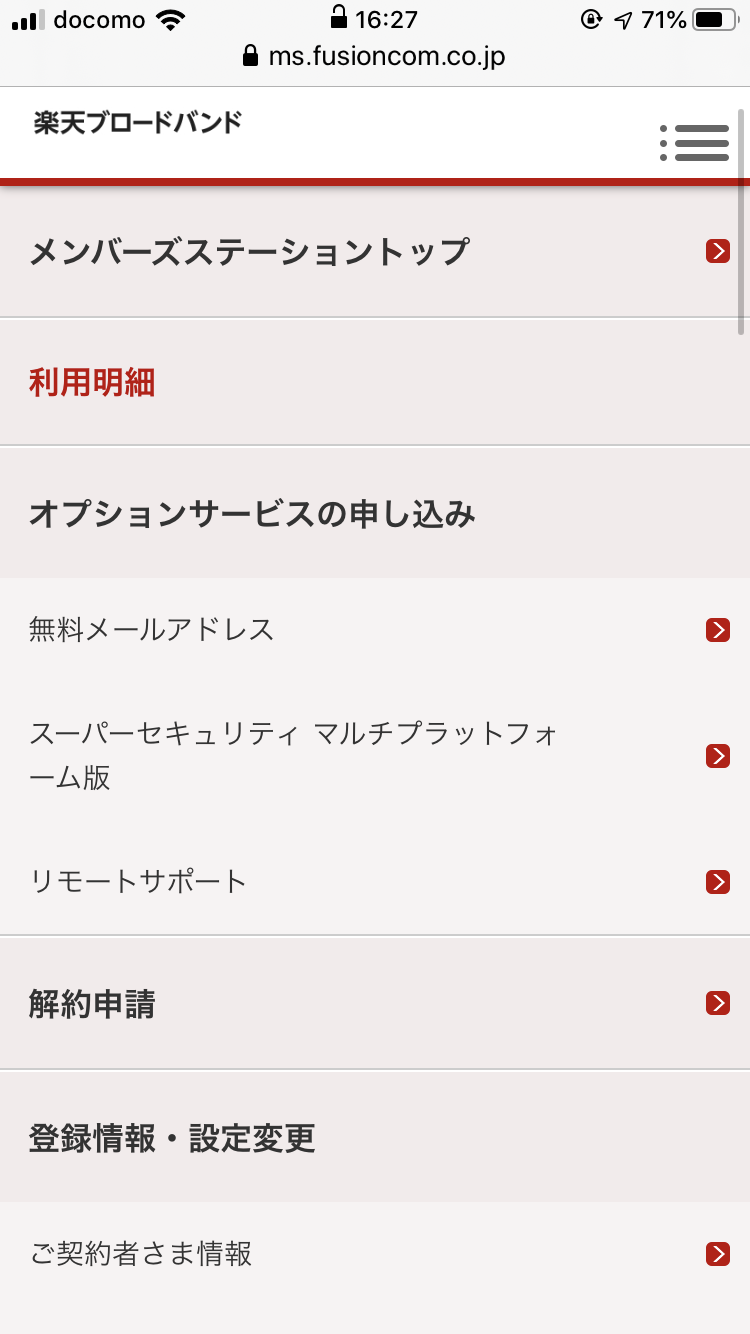Tap the 楽天ブロードバンド logo
750x1334 pixels.
pyautogui.click(x=137, y=123)
